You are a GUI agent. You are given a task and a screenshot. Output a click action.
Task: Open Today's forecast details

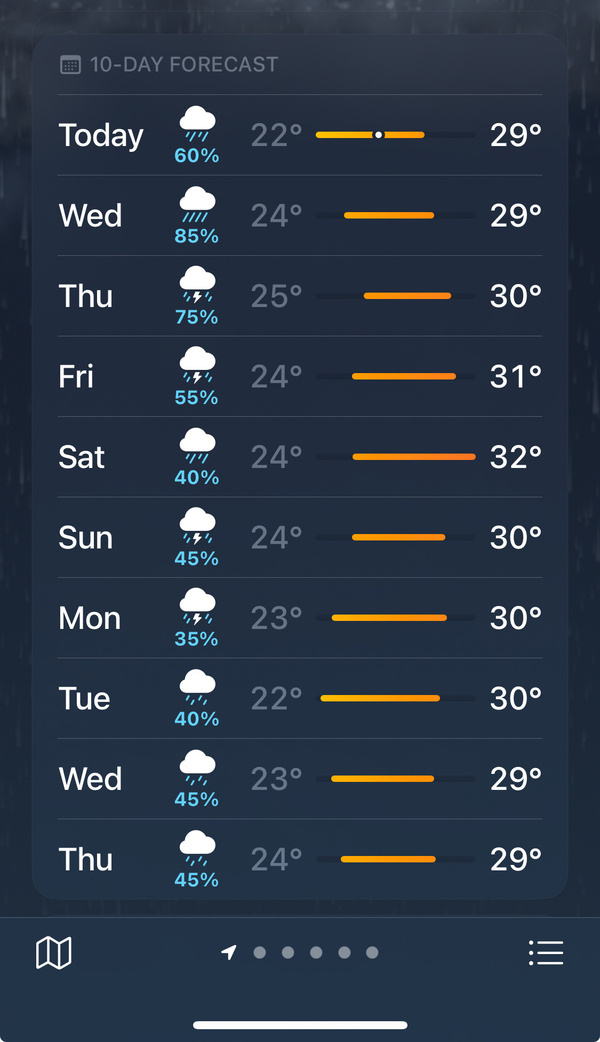pyautogui.click(x=300, y=136)
